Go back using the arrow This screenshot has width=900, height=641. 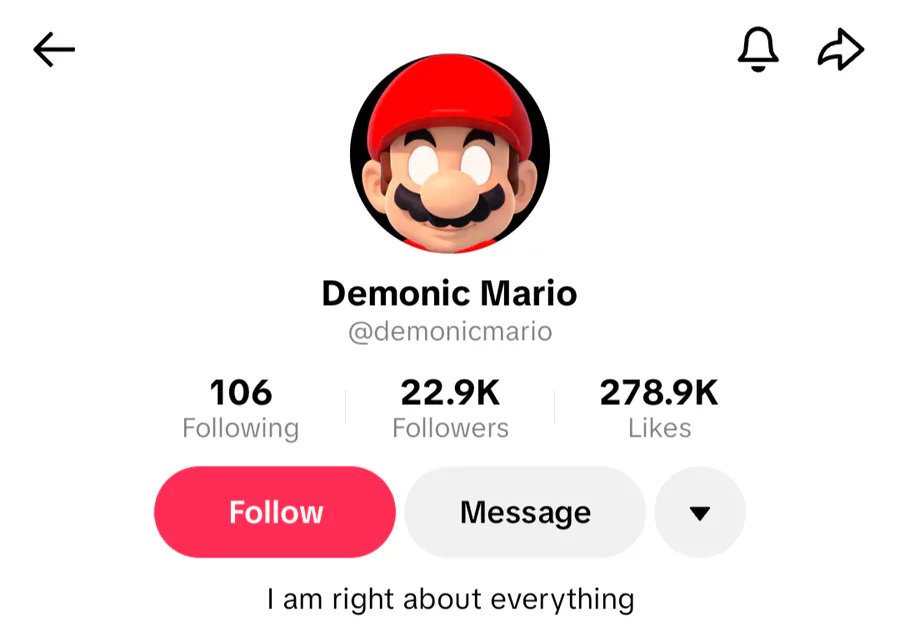tap(54, 50)
